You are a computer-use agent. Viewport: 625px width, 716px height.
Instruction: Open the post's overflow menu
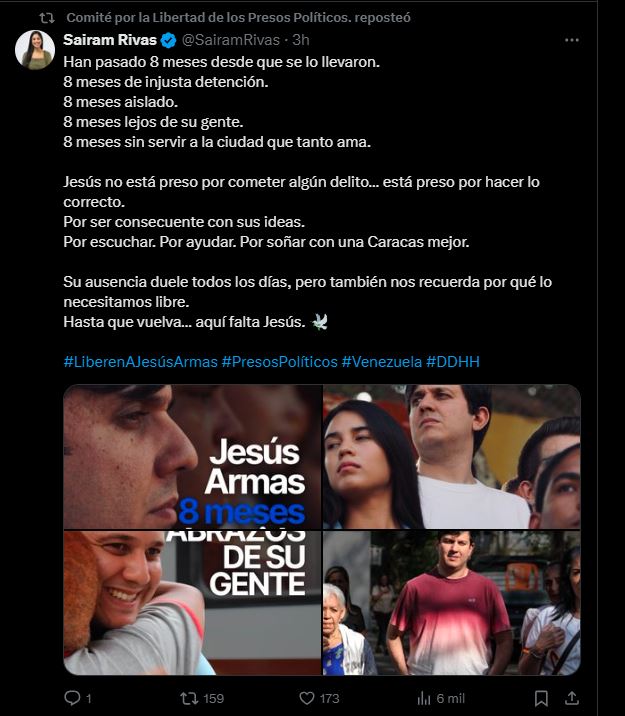tap(571, 40)
